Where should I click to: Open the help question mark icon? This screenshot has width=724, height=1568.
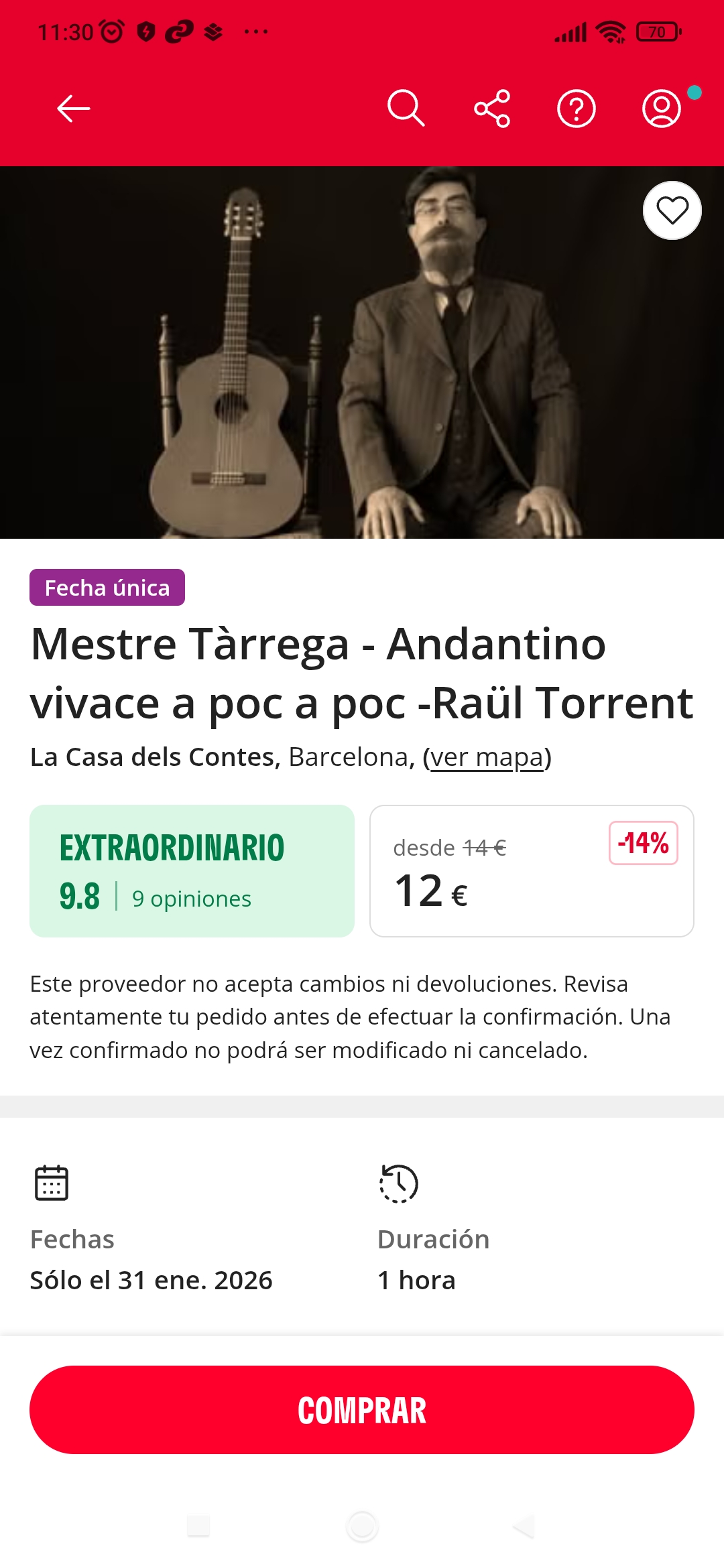click(x=577, y=109)
